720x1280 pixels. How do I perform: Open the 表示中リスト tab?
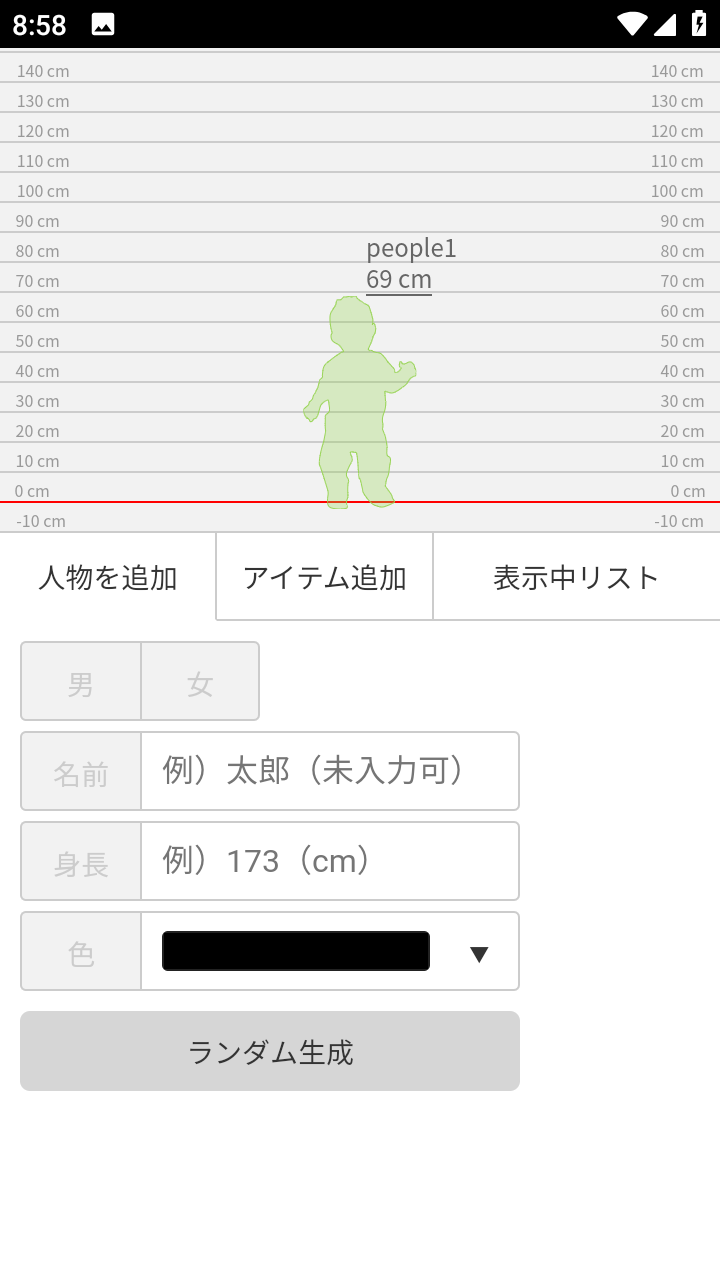click(577, 577)
